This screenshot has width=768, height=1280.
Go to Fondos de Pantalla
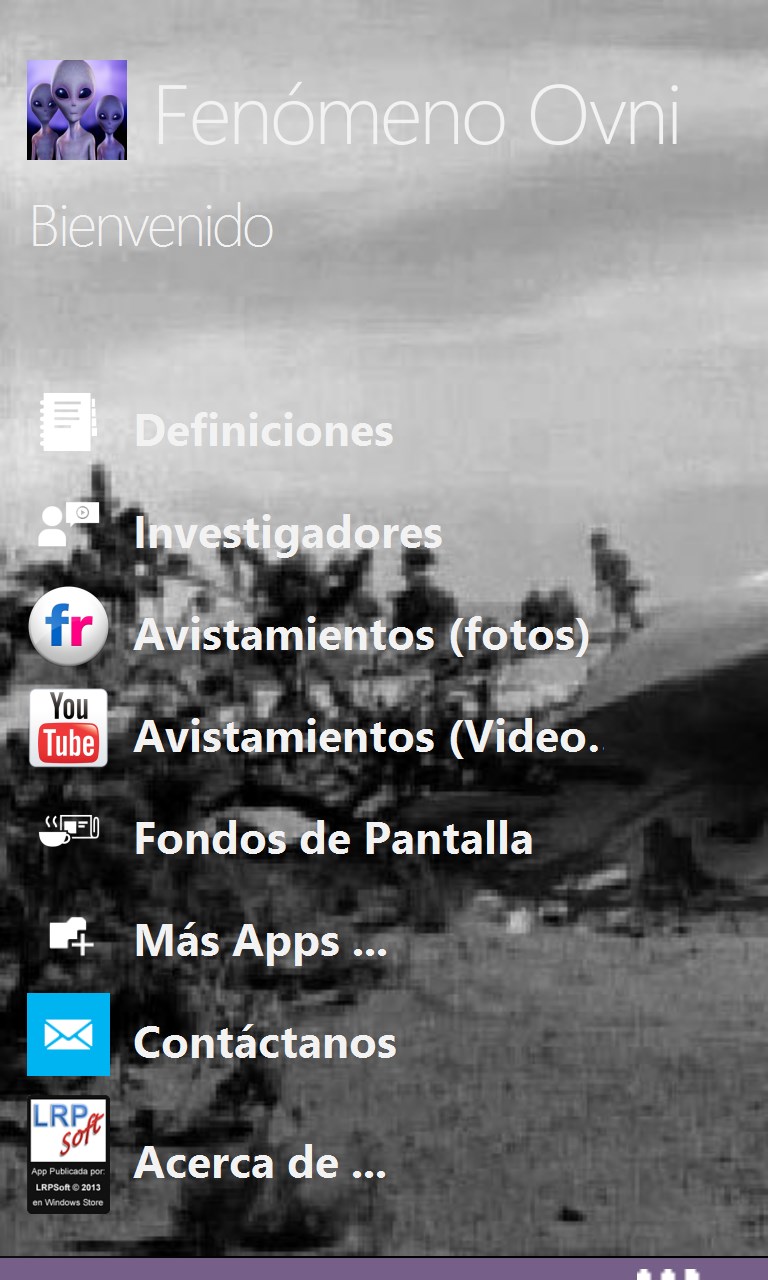(x=332, y=838)
